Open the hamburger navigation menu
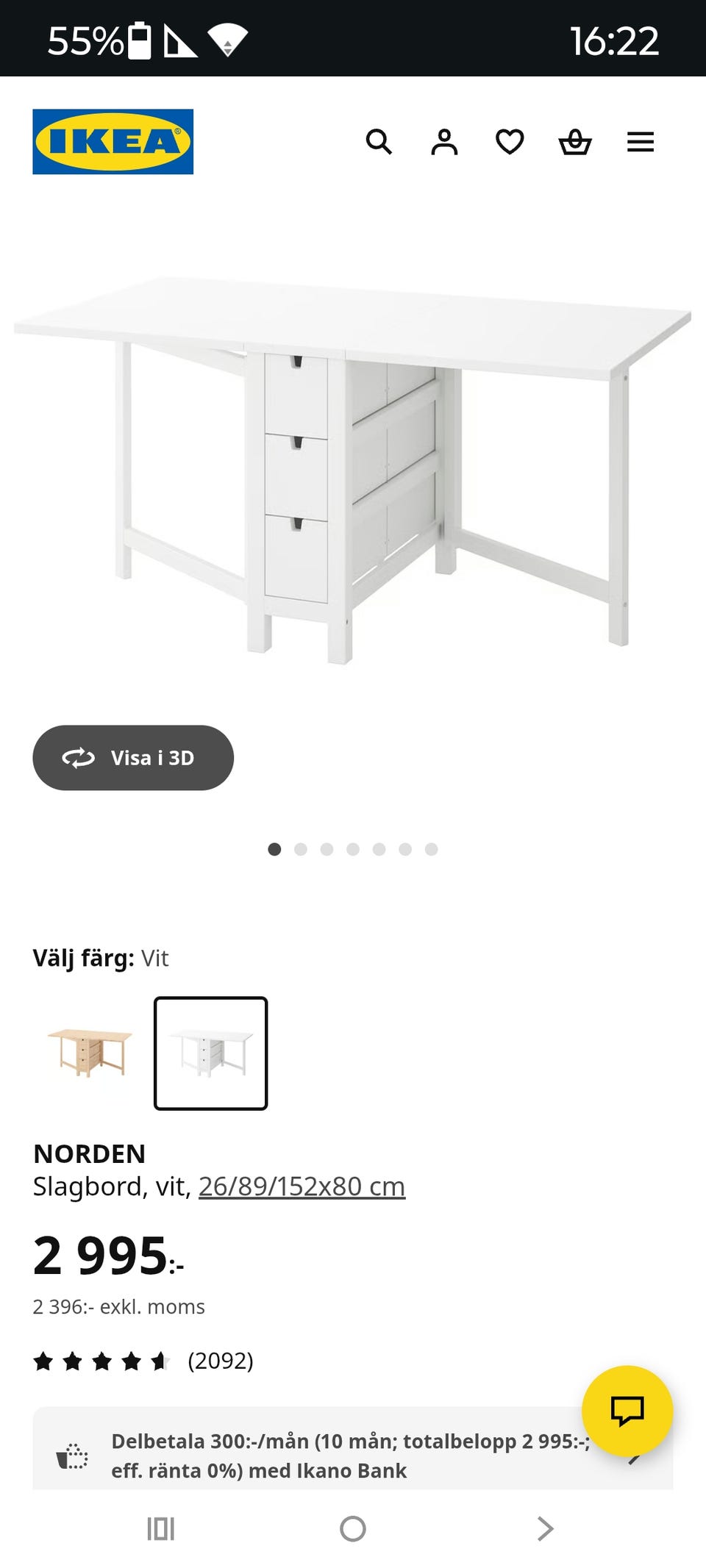 point(641,142)
